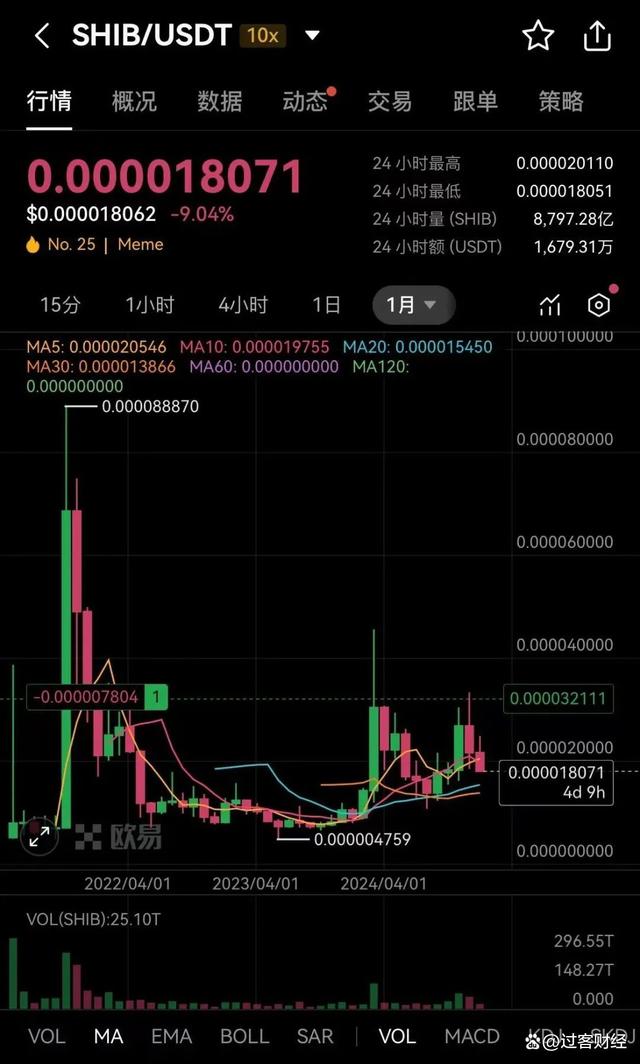Image resolution: width=640 pixels, height=1064 pixels.
Task: Share this chart via the share icon
Action: (597, 36)
